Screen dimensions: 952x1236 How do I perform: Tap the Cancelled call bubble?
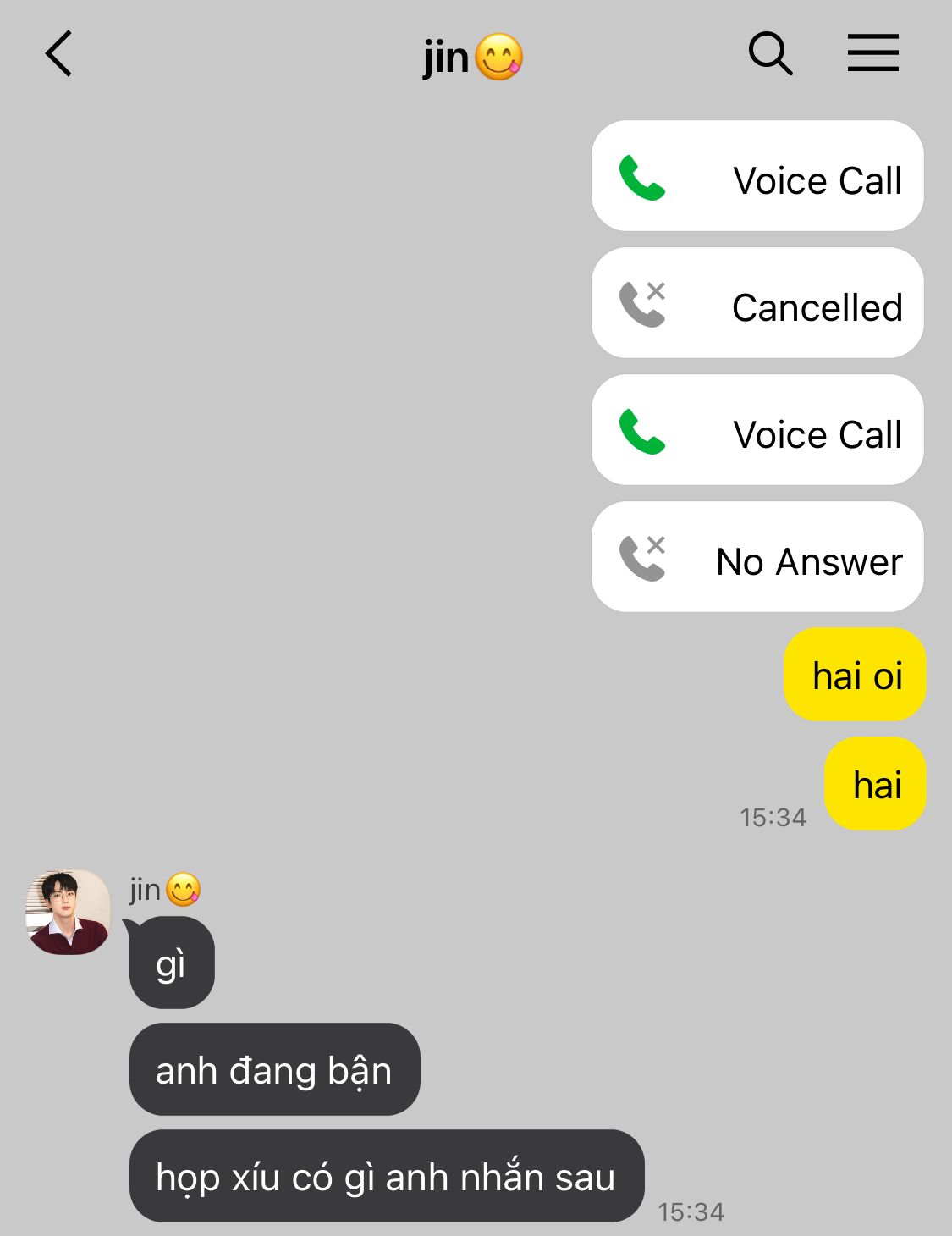(757, 303)
